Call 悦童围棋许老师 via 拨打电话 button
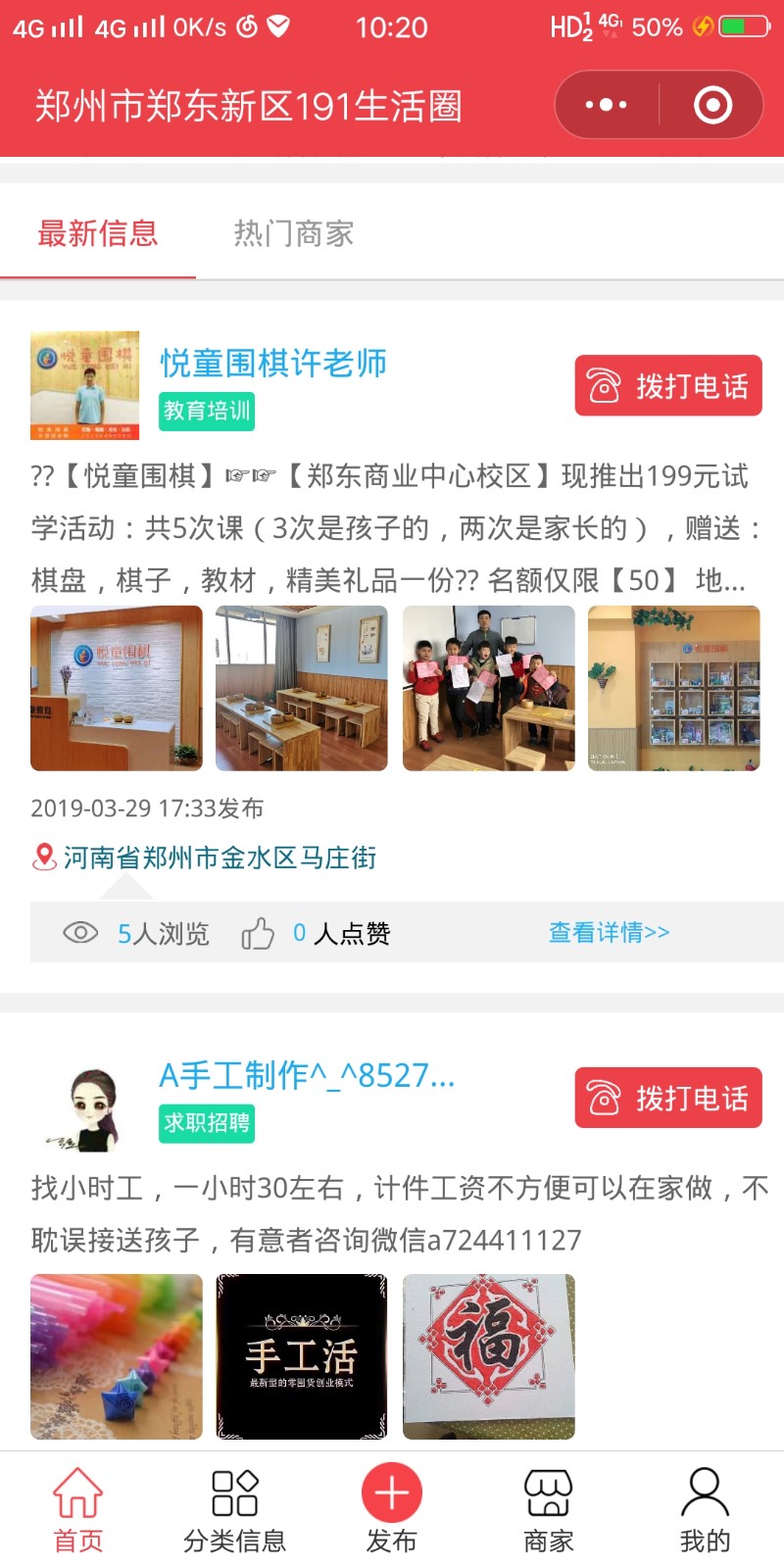Screen dimensions: 784x1568 point(667,385)
